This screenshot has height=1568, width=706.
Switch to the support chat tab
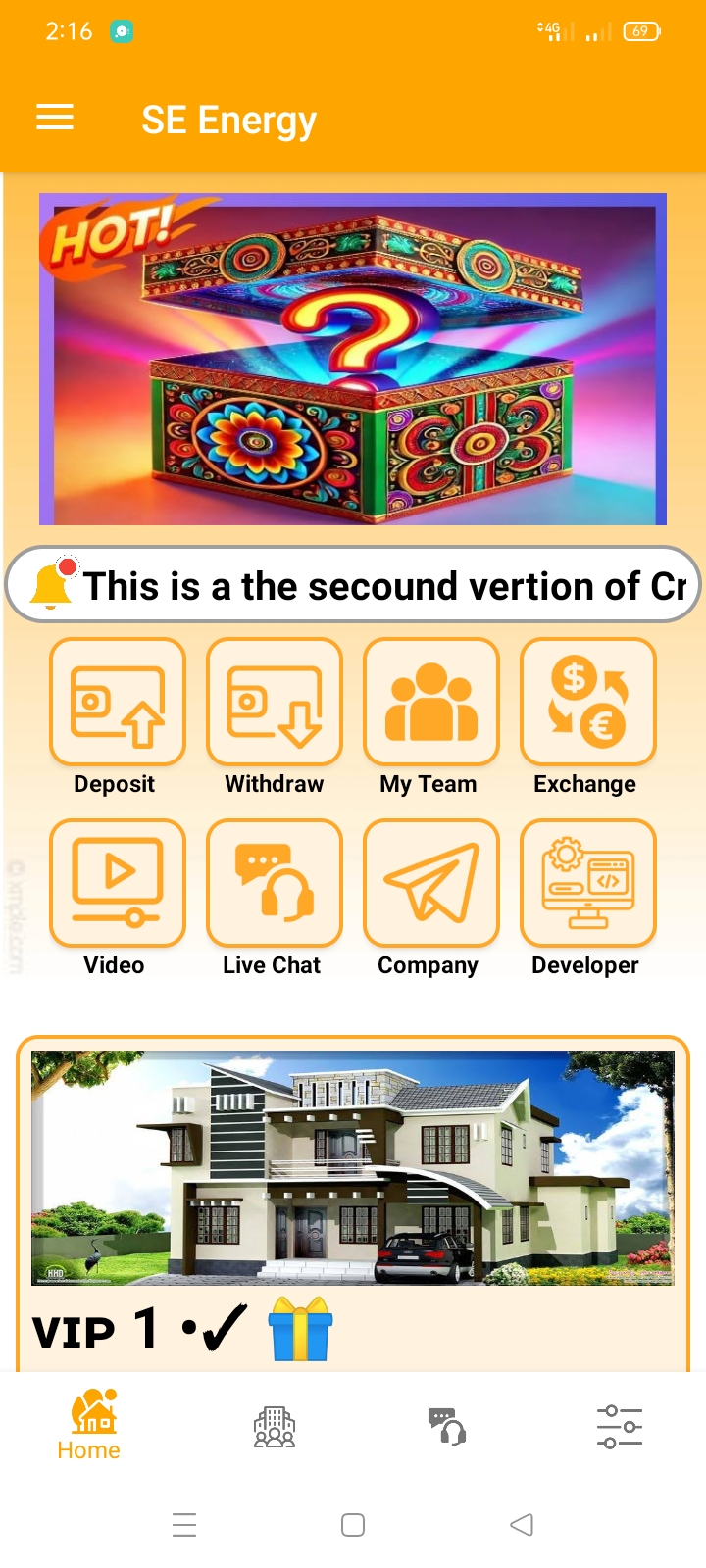(447, 1427)
